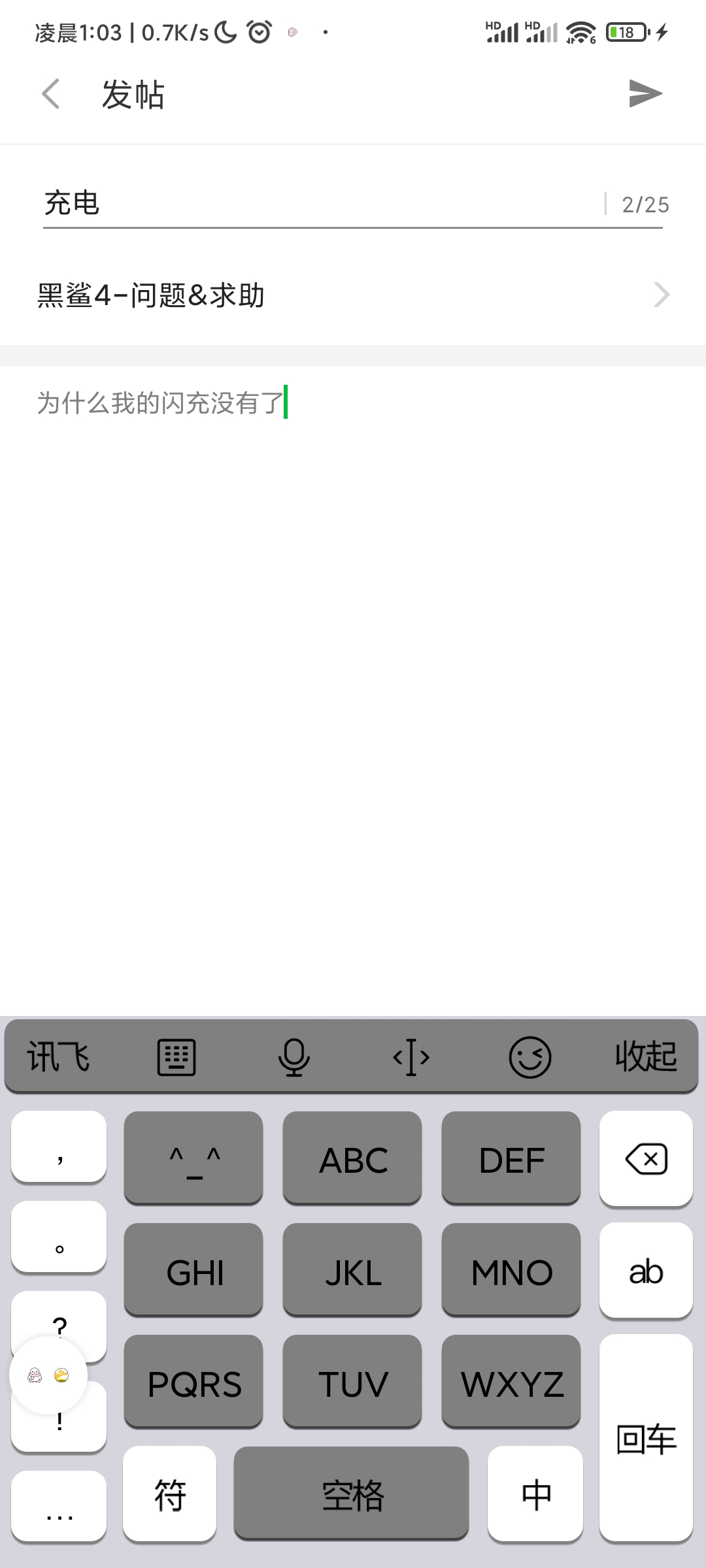The height and width of the screenshot is (1568, 706).
Task: Open the keyboard layout switcher icon
Action: click(176, 1056)
